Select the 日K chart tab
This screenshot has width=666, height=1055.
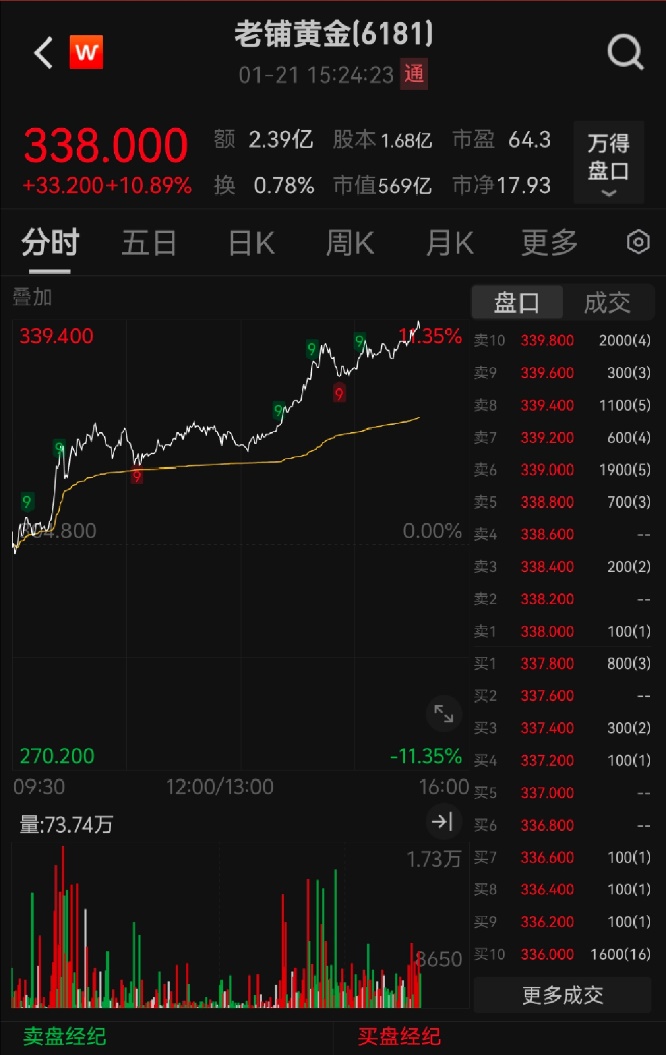pyautogui.click(x=250, y=243)
